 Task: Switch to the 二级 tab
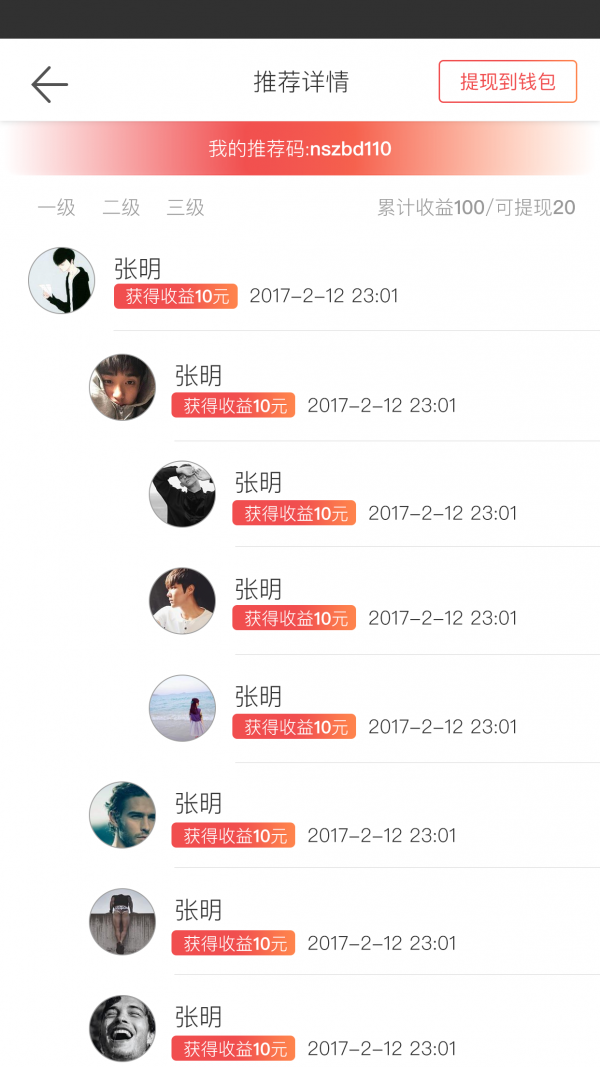(121, 208)
